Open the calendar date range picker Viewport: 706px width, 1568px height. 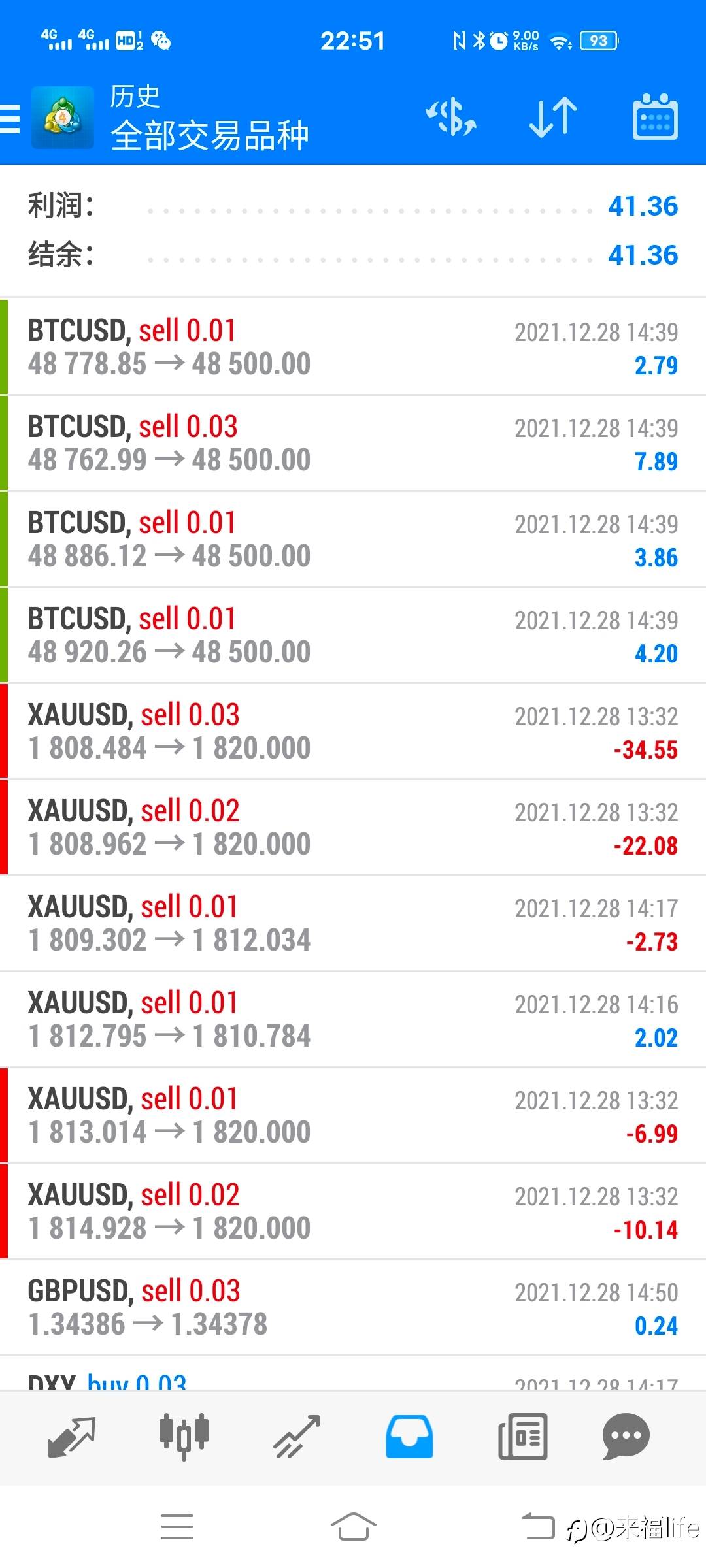655,117
